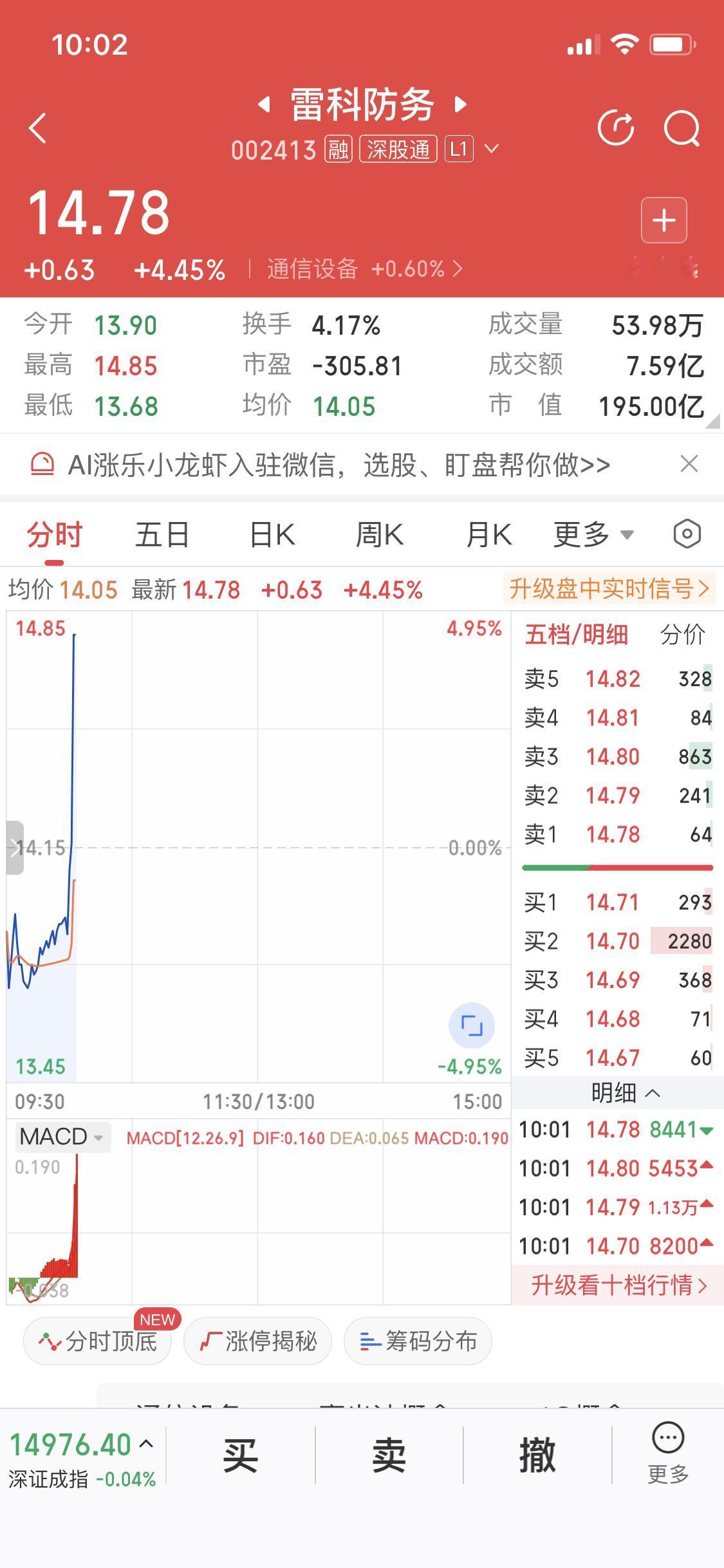The width and height of the screenshot is (724, 1568).
Task: Open the stock code 002413 dropdown
Action: pos(492,149)
